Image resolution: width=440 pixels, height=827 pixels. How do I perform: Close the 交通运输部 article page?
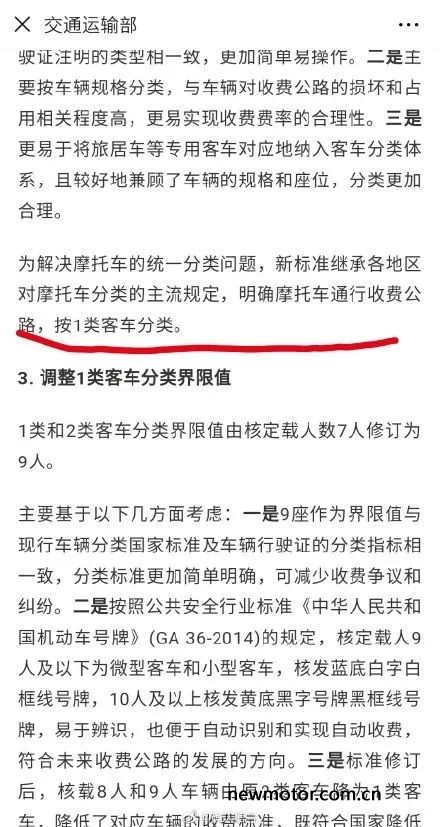pos(22,24)
